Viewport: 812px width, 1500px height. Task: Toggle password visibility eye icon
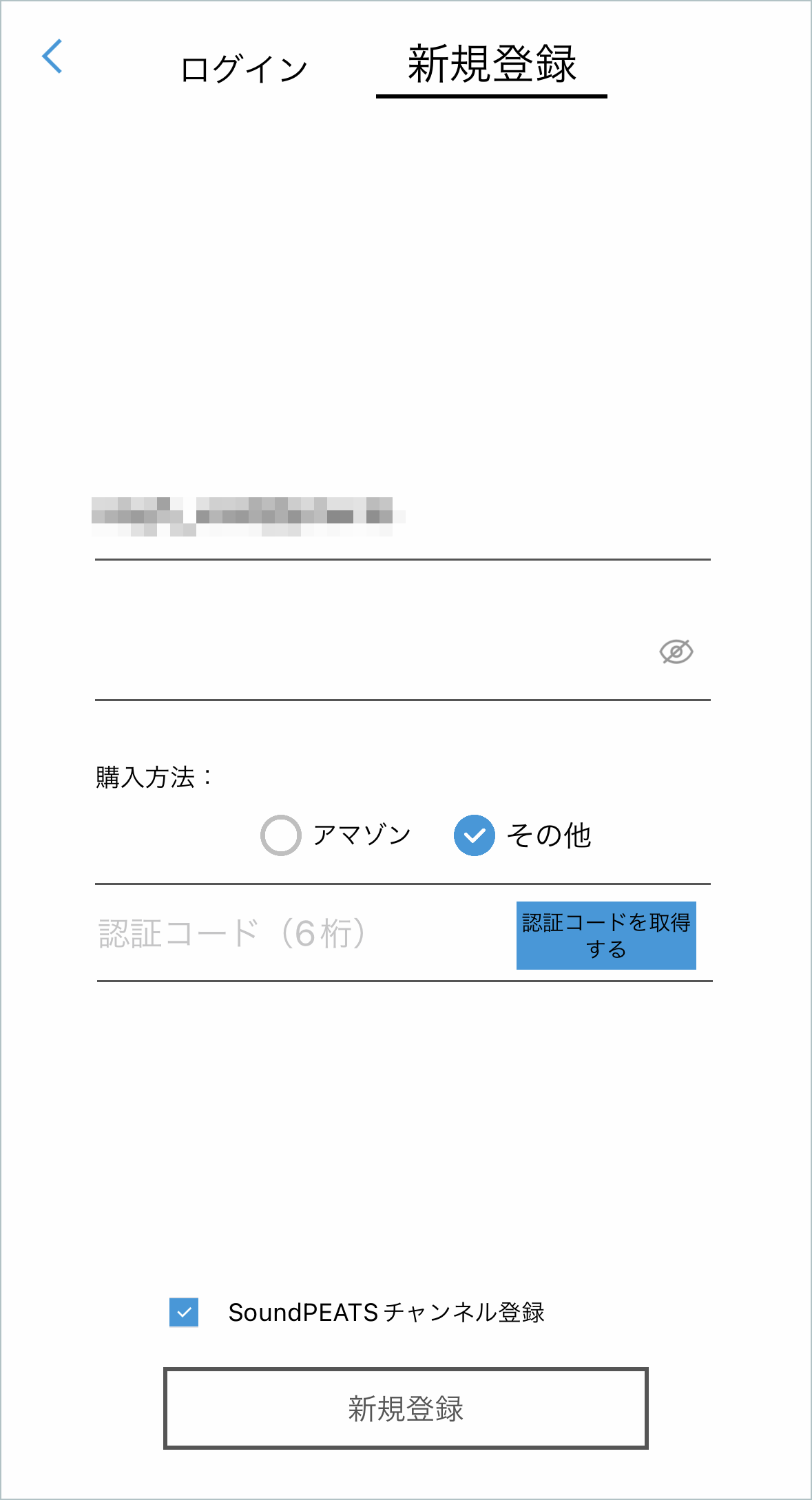coord(676,652)
